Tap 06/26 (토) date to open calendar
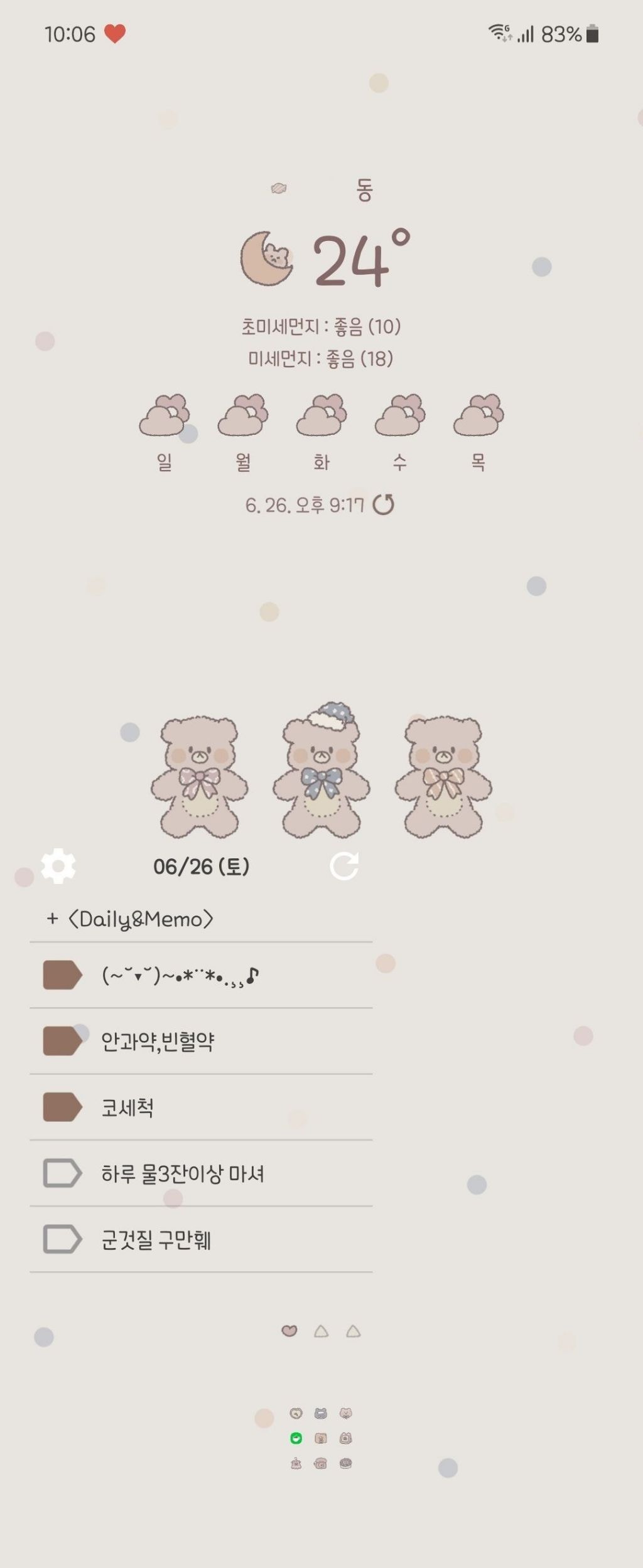The width and height of the screenshot is (643, 1568). [202, 867]
